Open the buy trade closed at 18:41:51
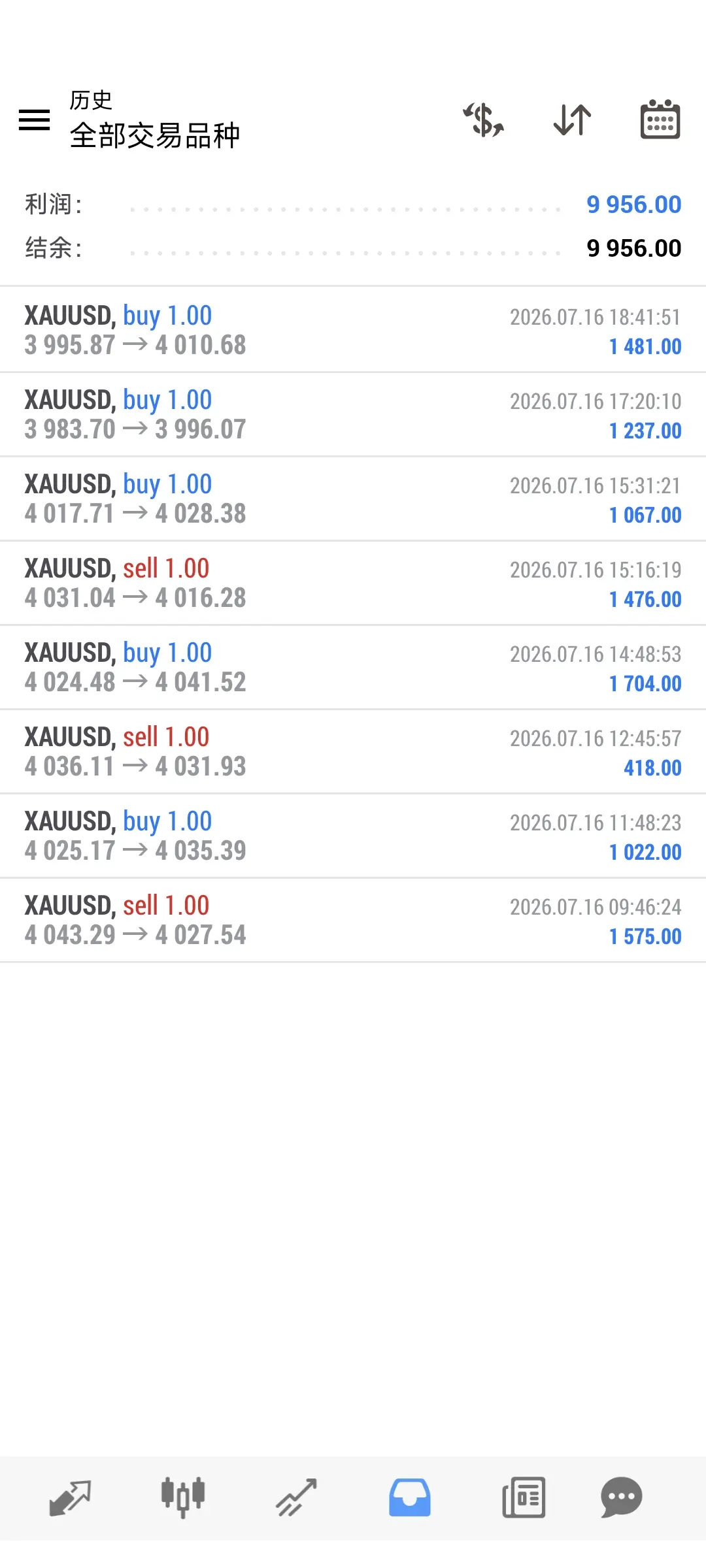The height and width of the screenshot is (1568, 706). point(353,331)
